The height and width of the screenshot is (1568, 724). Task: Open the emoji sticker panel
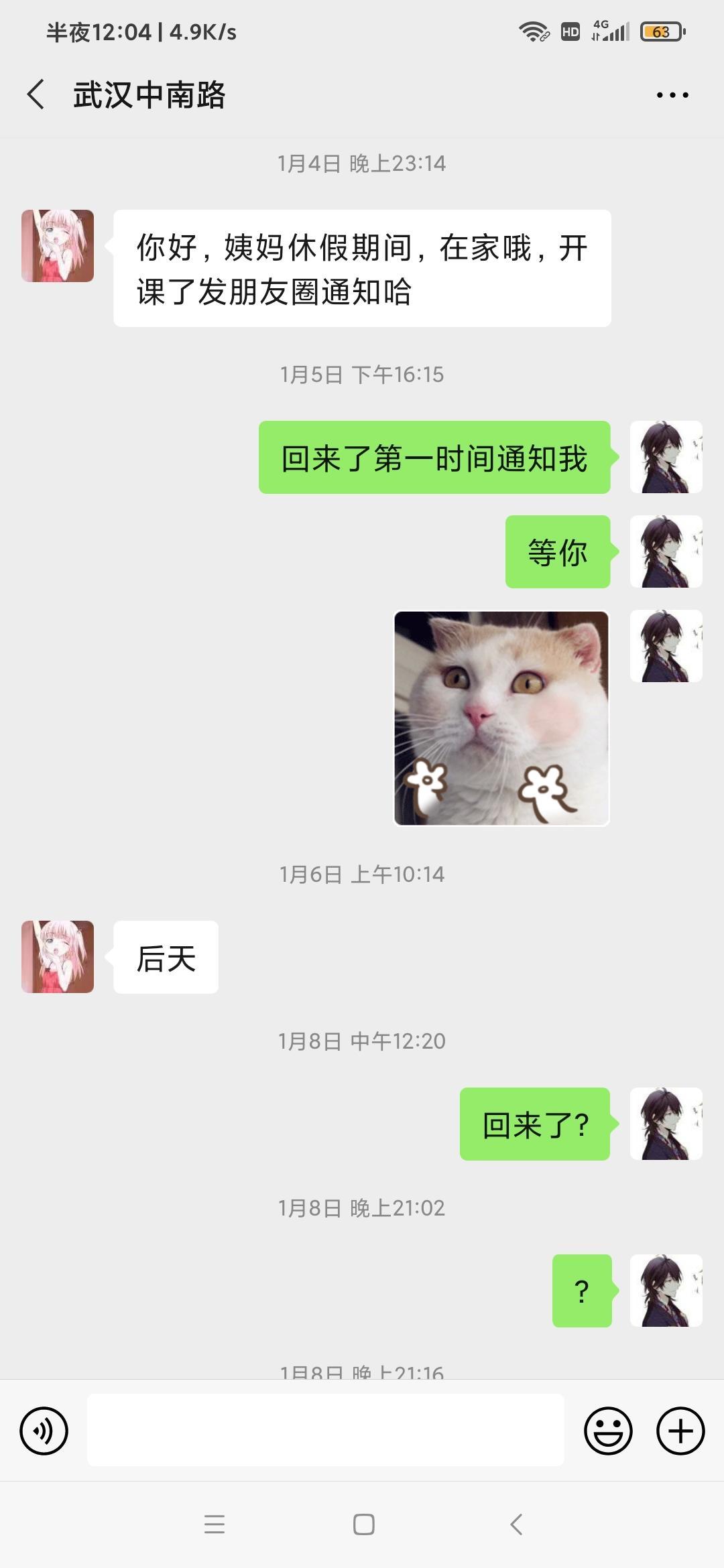pos(608,1431)
